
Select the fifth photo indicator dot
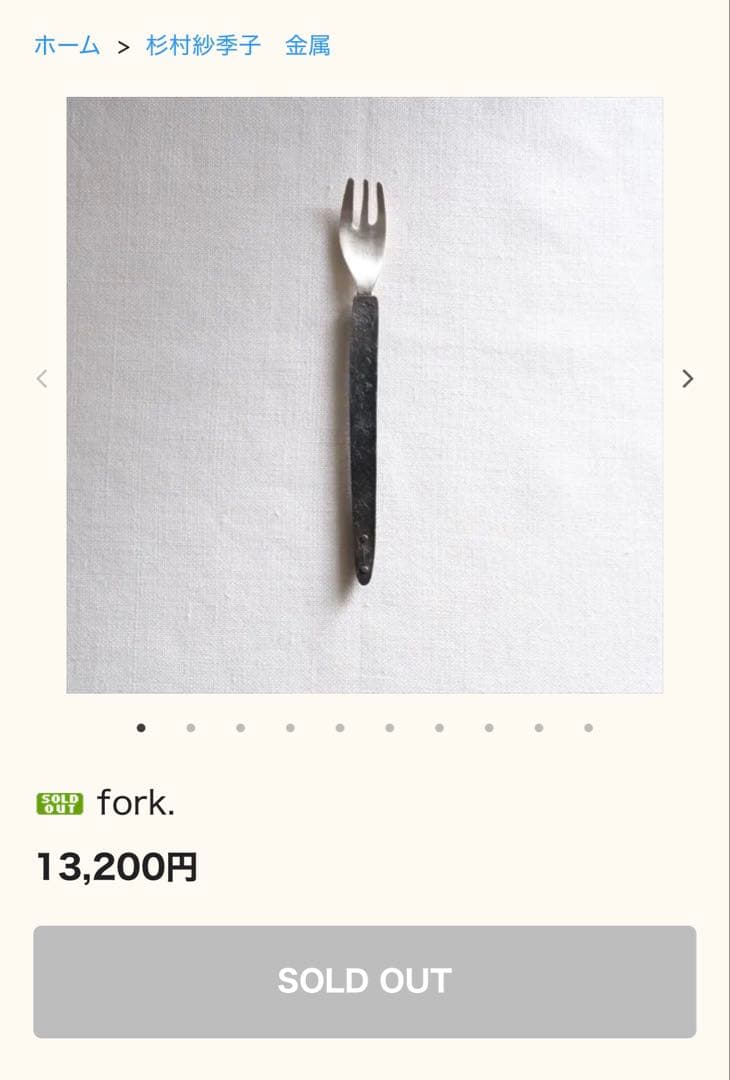[340, 728]
